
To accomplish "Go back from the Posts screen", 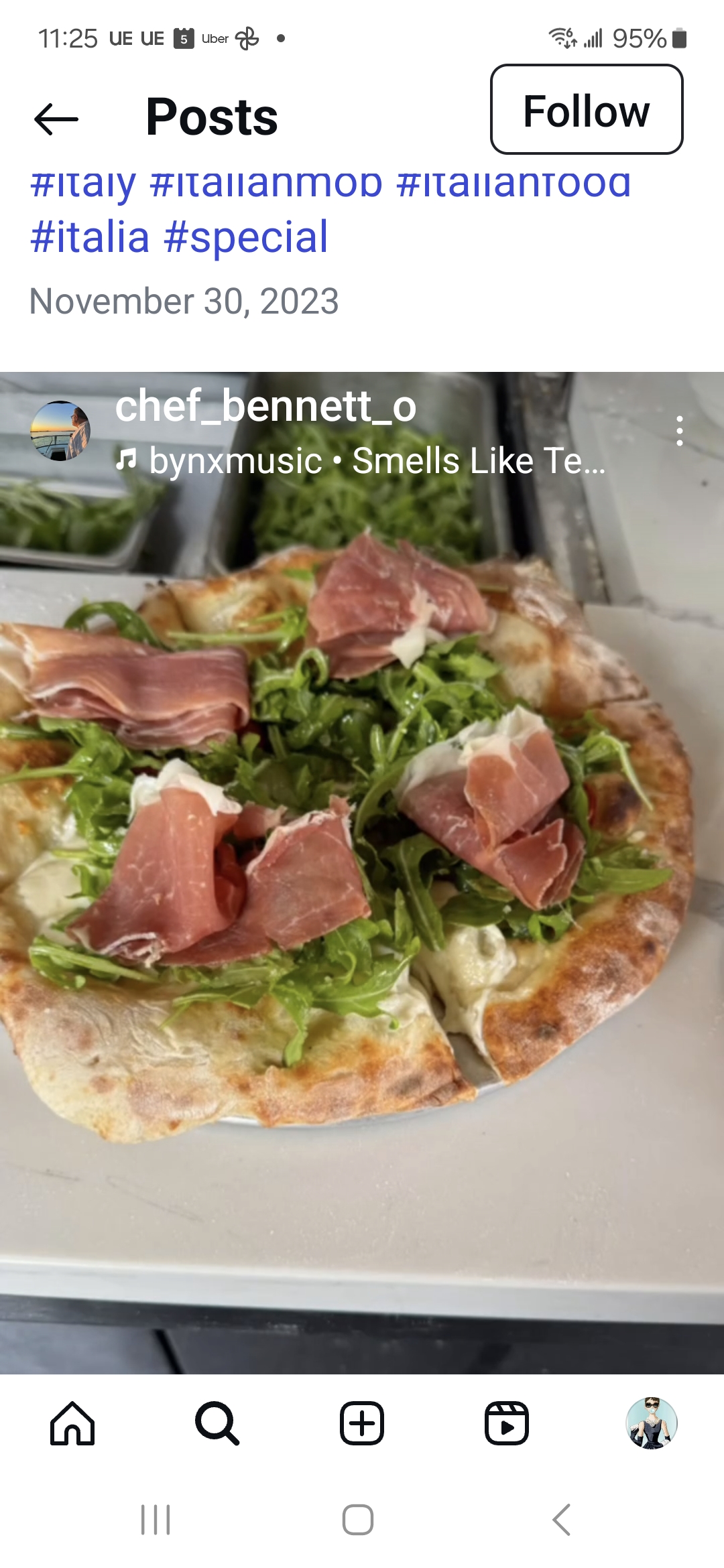I will click(56, 119).
